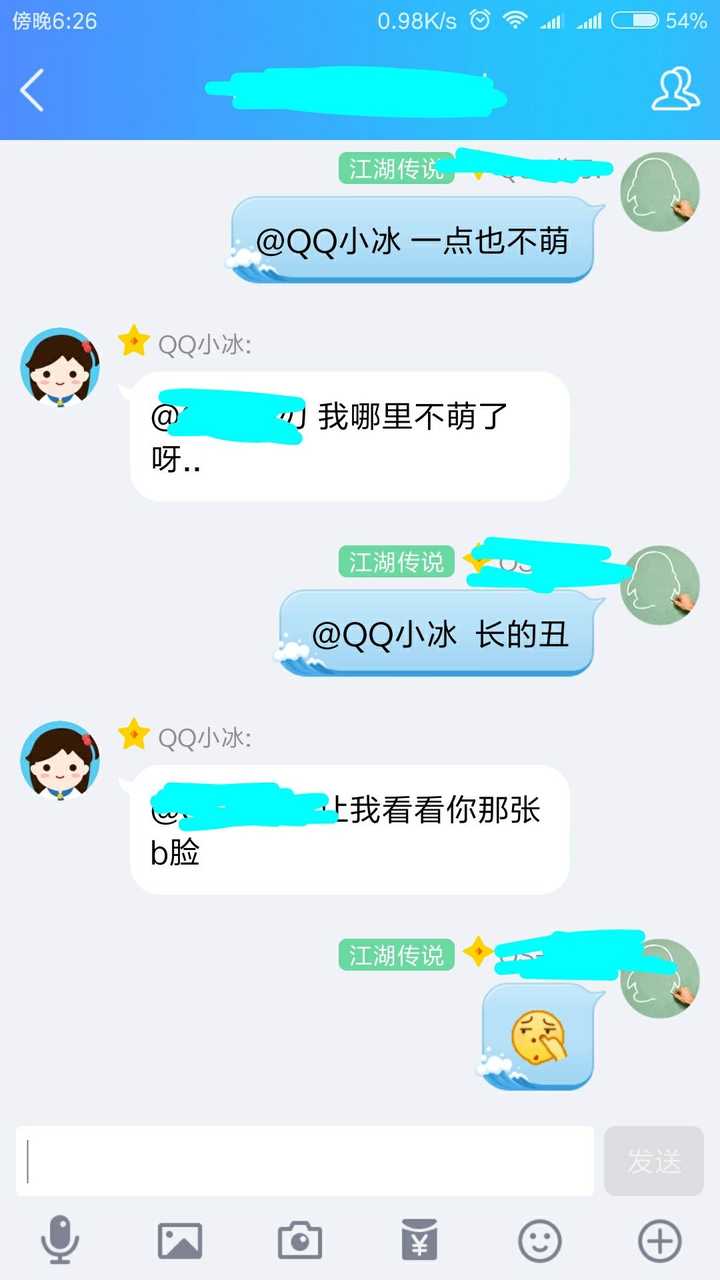This screenshot has width=720, height=1280.
Task: Select the voice message microphone icon
Action: click(60, 1240)
